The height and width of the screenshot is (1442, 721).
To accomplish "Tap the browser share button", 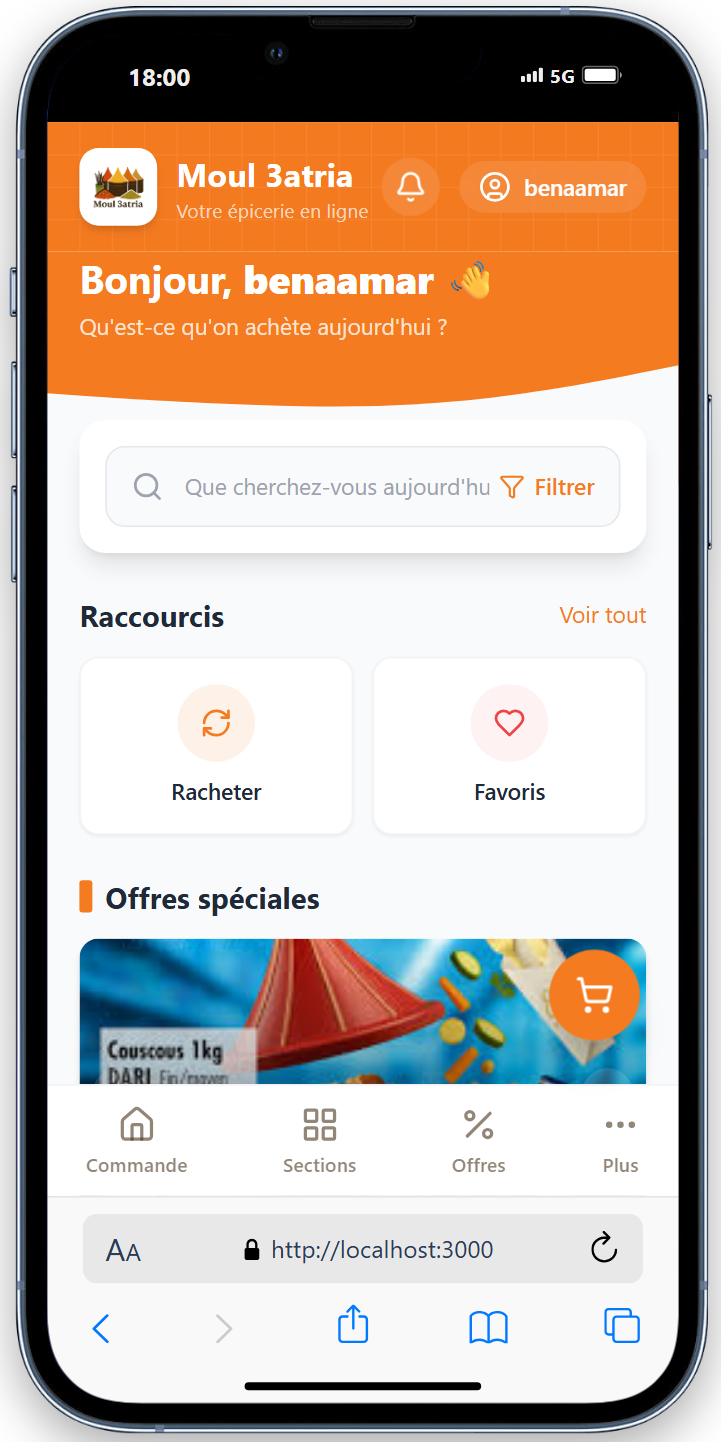I will pyautogui.click(x=352, y=1327).
